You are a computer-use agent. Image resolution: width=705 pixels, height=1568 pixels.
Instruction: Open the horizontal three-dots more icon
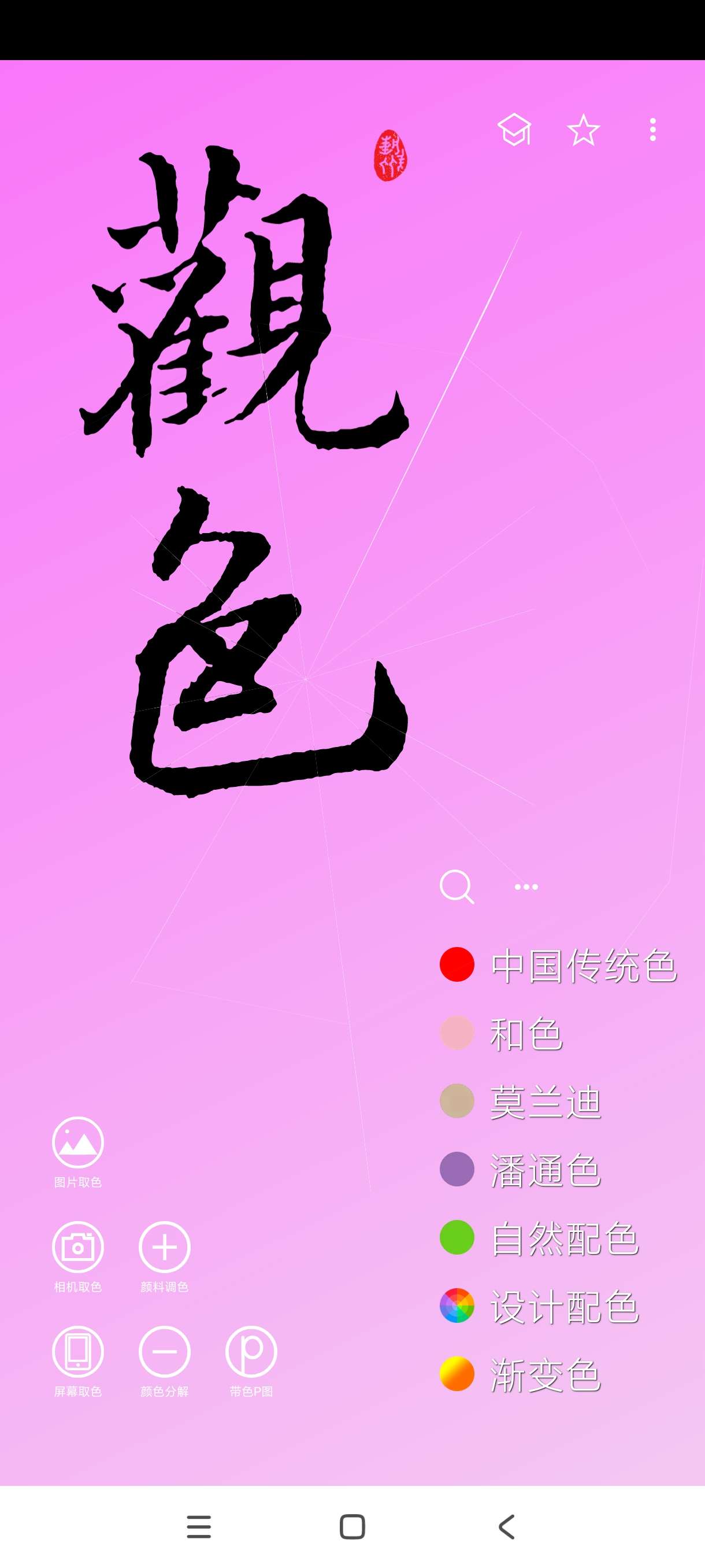pos(526,887)
